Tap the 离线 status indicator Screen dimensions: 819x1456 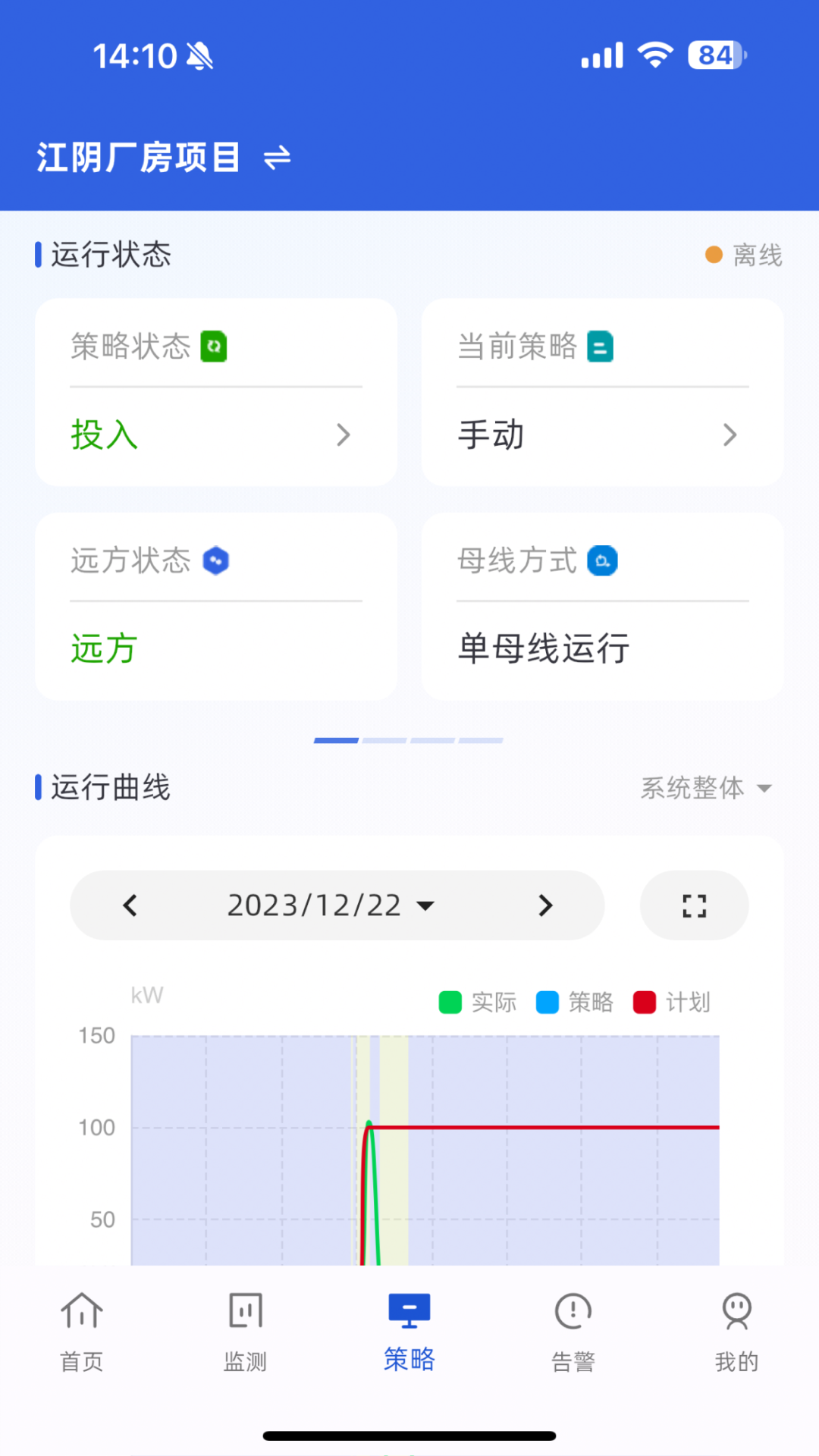[744, 256]
